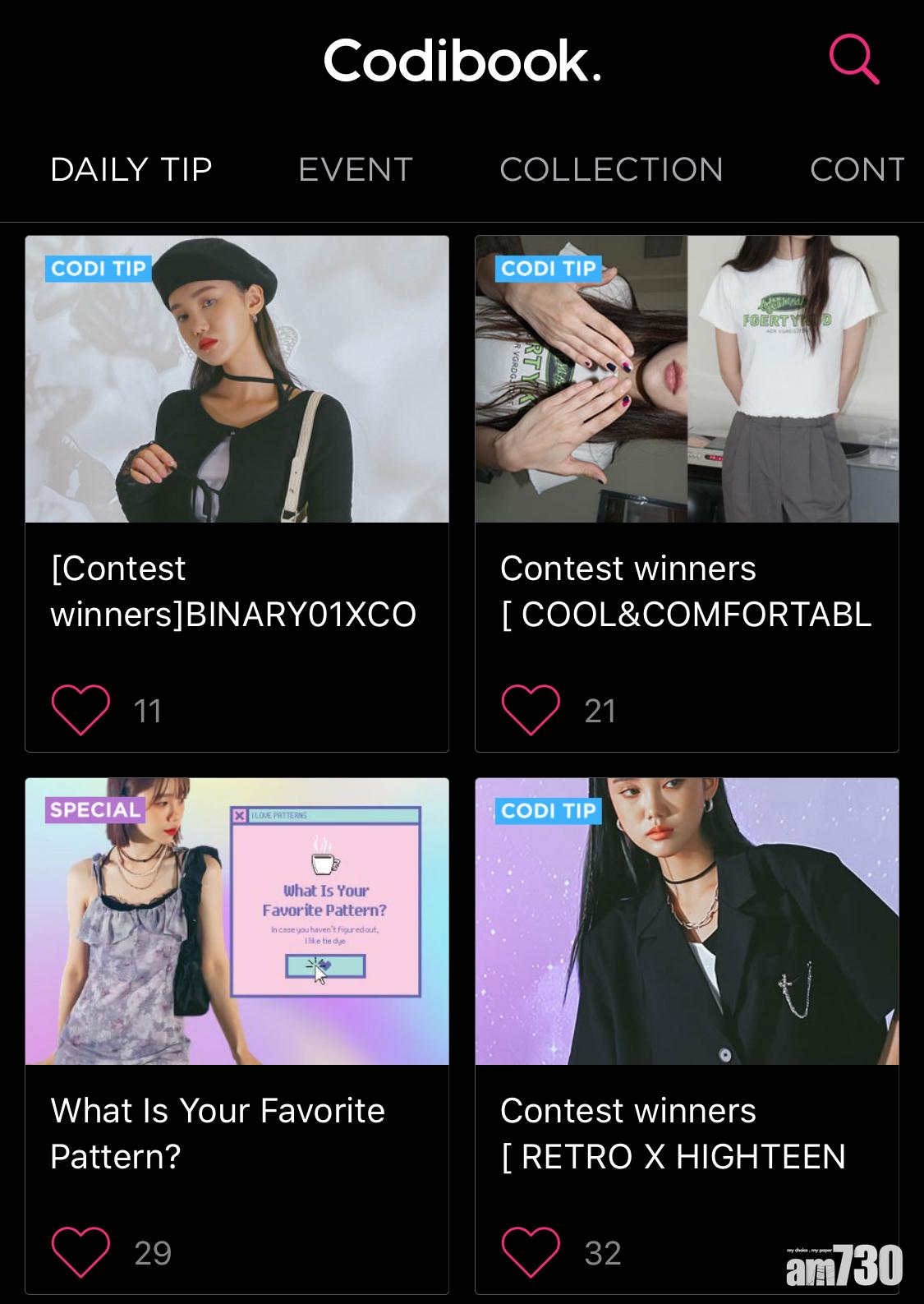The image size is (924, 1304).
Task: Switch to the COLLECTION tab
Action: 611,170
